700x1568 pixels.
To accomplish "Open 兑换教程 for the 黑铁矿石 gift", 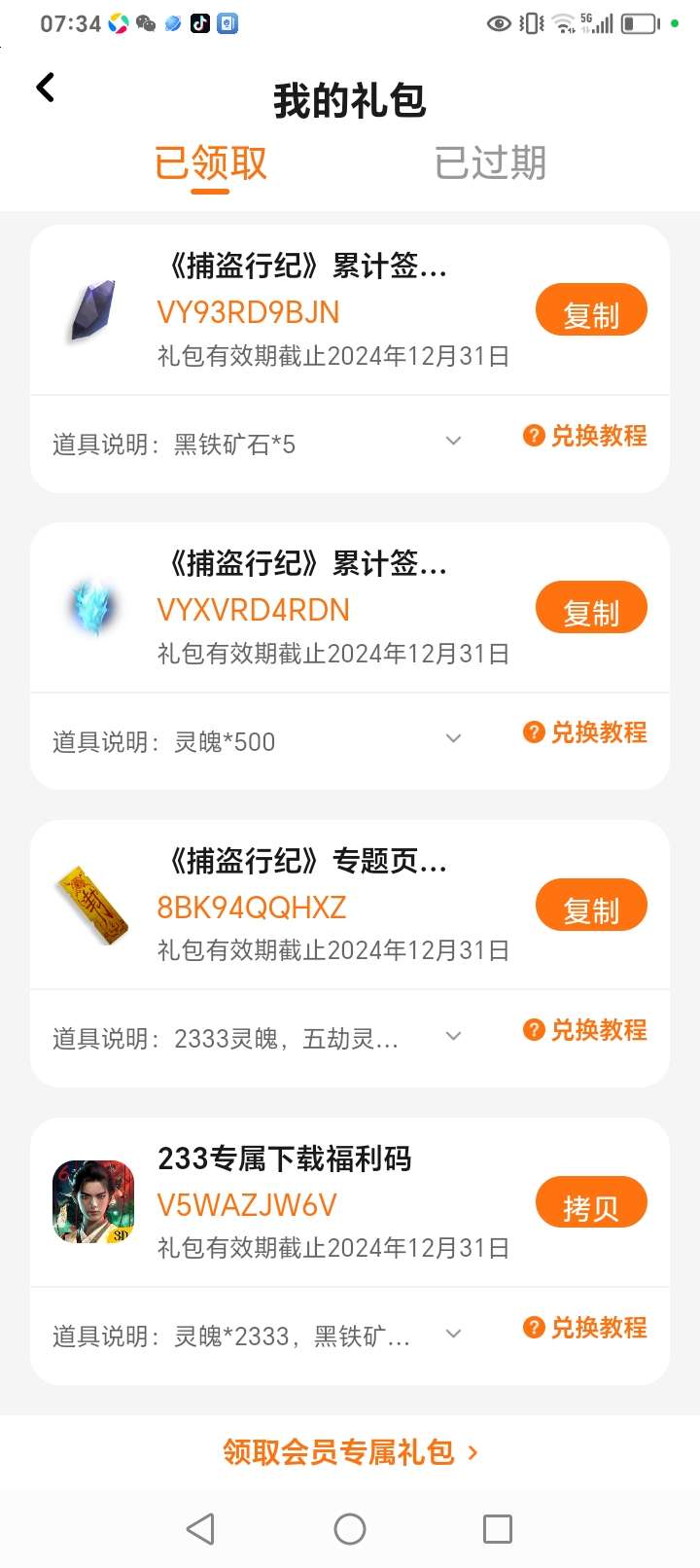I will pos(585,436).
